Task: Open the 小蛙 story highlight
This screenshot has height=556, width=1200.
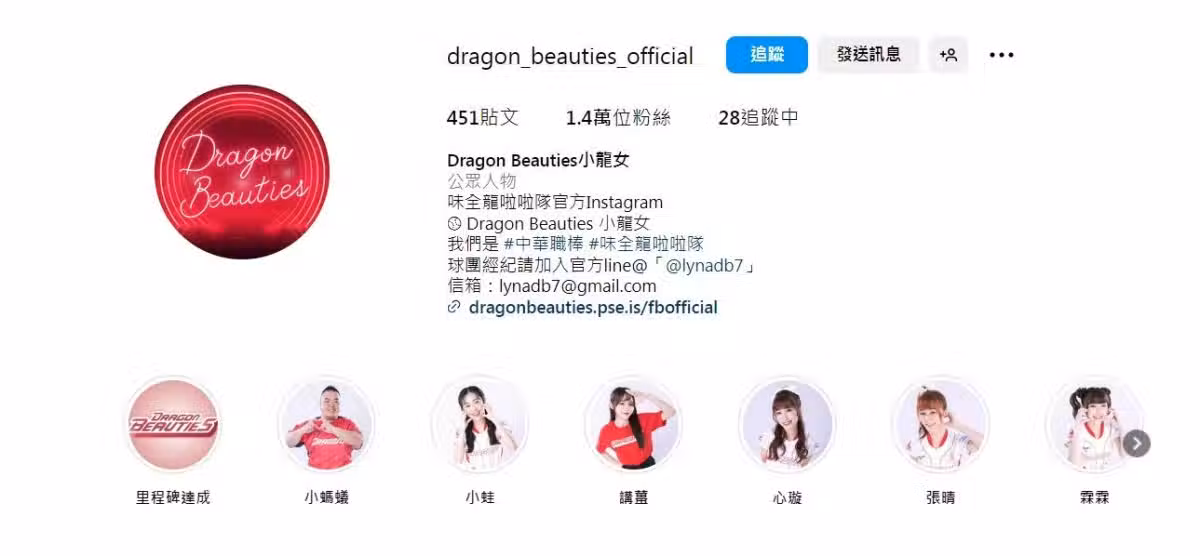Action: tap(480, 425)
